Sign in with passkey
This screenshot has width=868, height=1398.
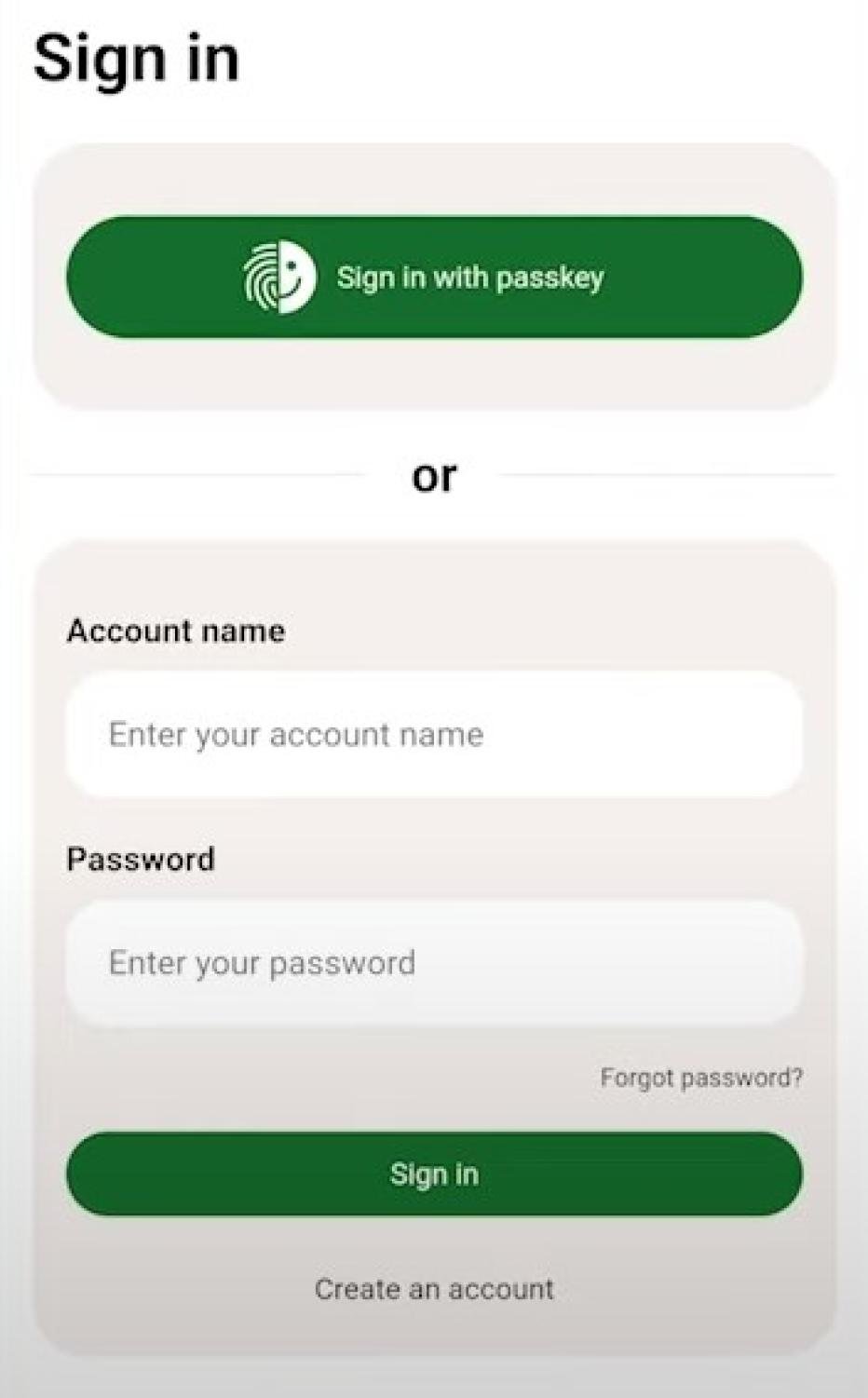pos(434,277)
